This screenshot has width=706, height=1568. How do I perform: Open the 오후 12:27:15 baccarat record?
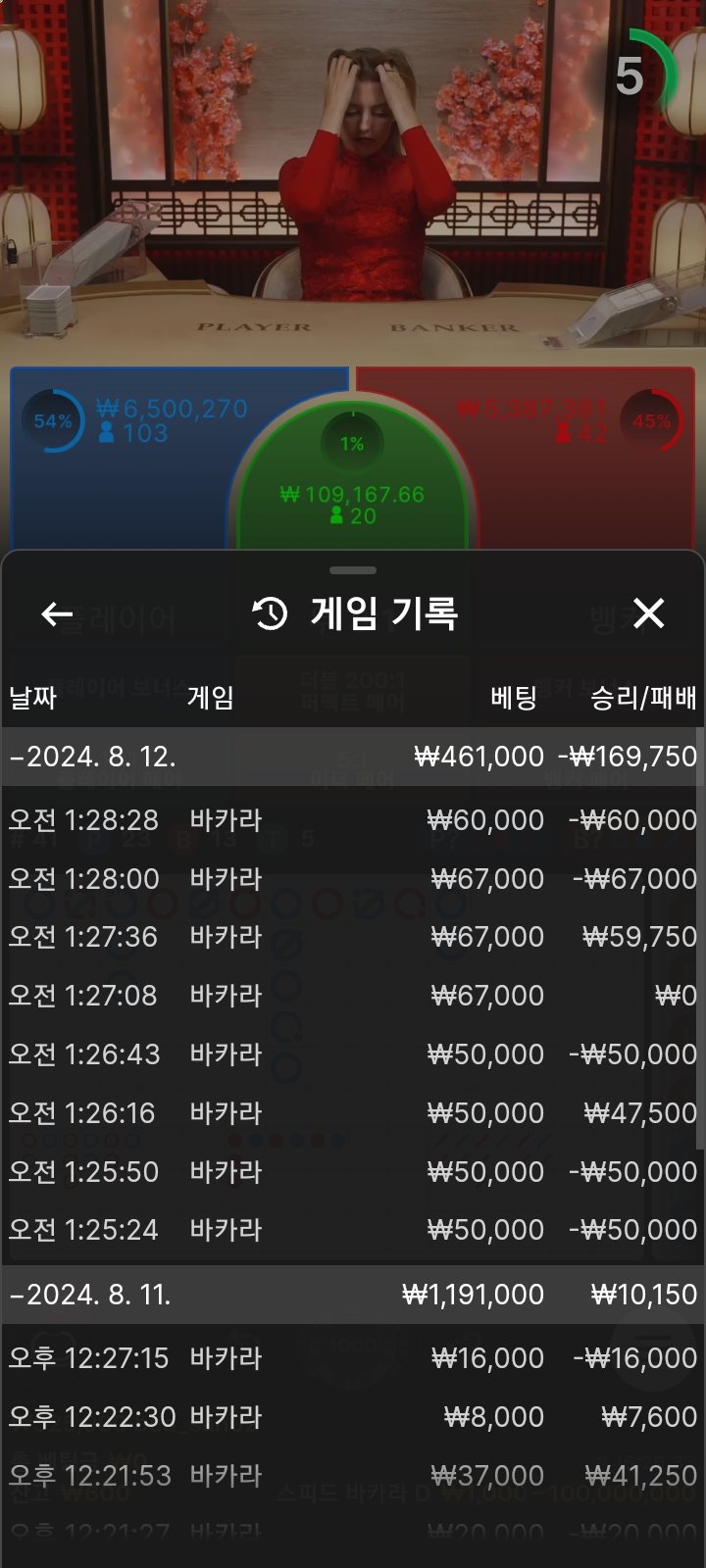(x=352, y=1358)
